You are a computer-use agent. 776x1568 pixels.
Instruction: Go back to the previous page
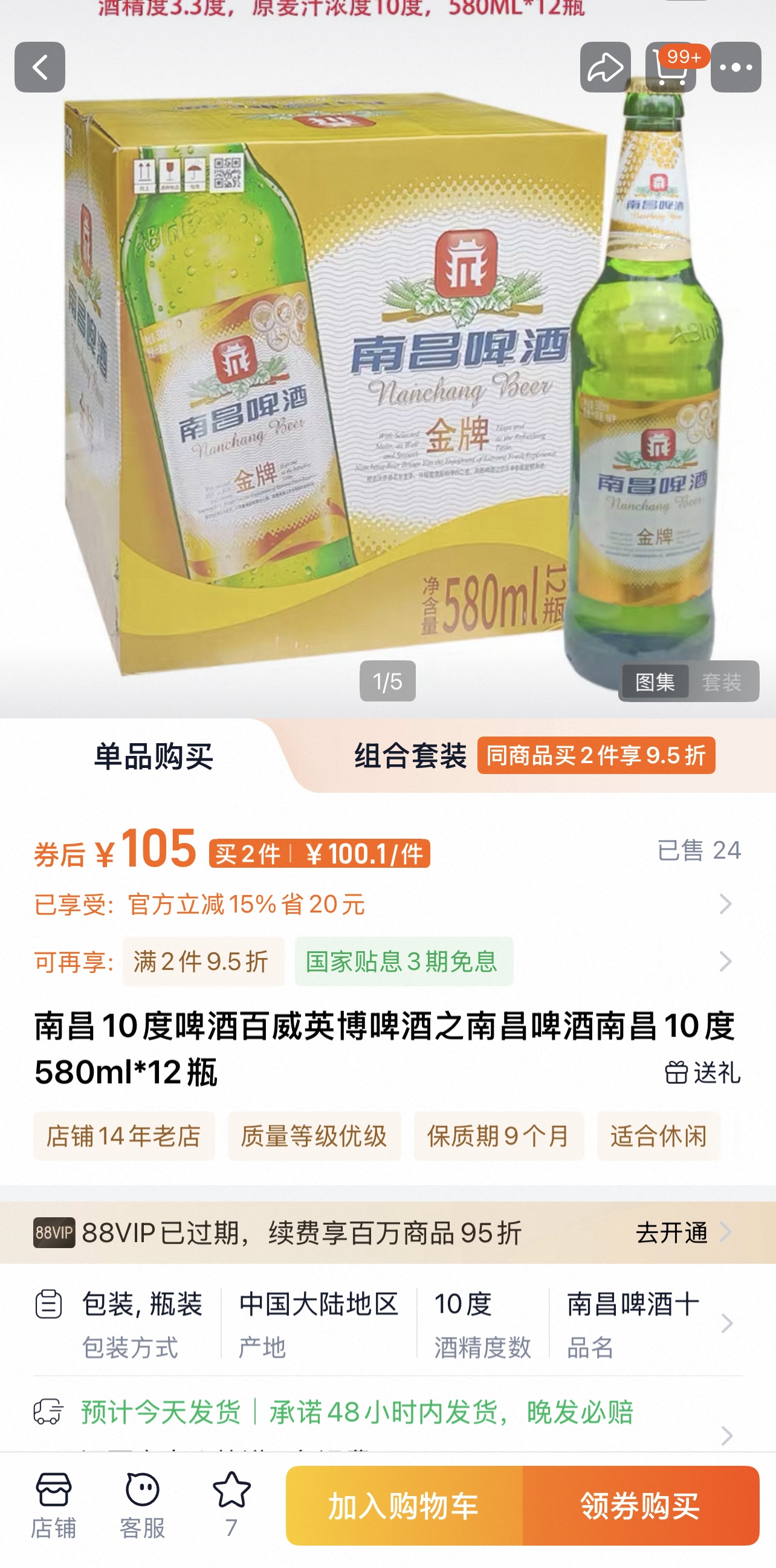[x=40, y=67]
